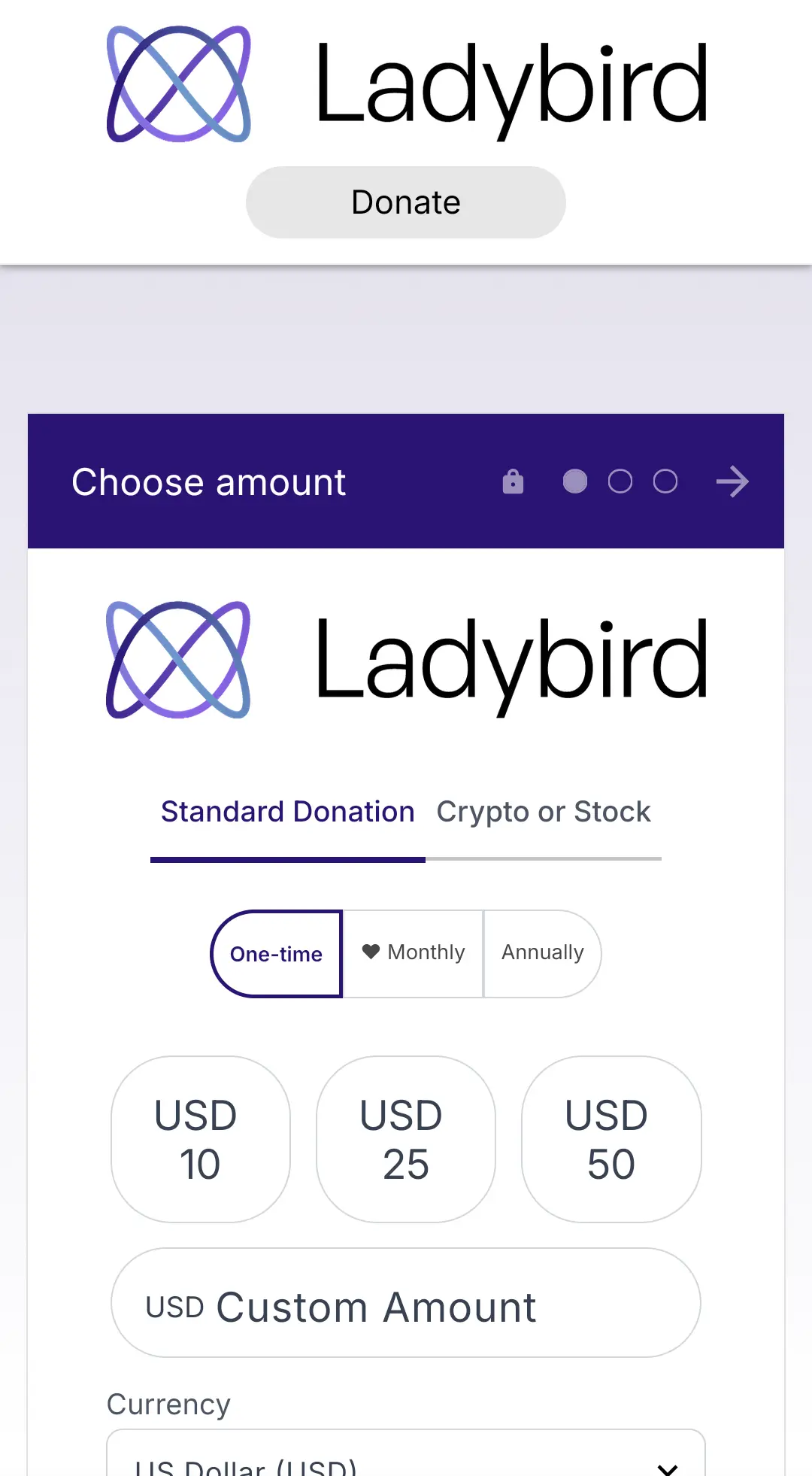Select the Standard Donation tab
The image size is (812, 1476).
pyautogui.click(x=287, y=812)
